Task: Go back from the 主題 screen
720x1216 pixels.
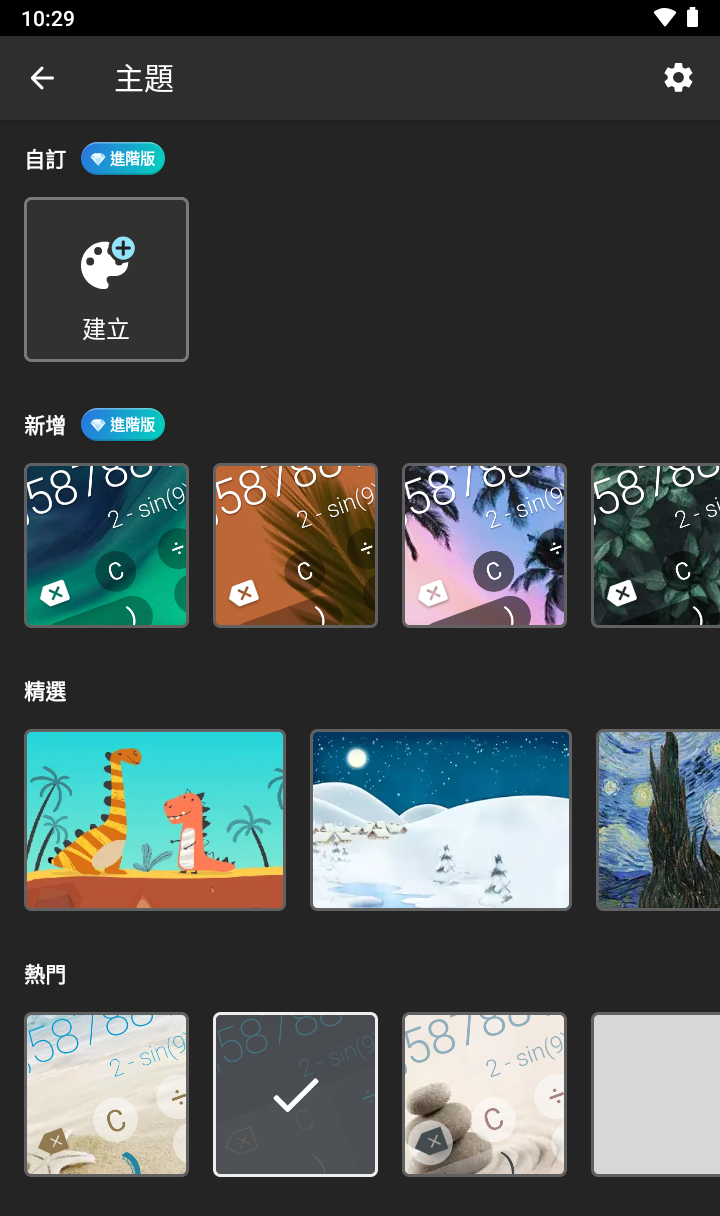Action: pos(42,78)
